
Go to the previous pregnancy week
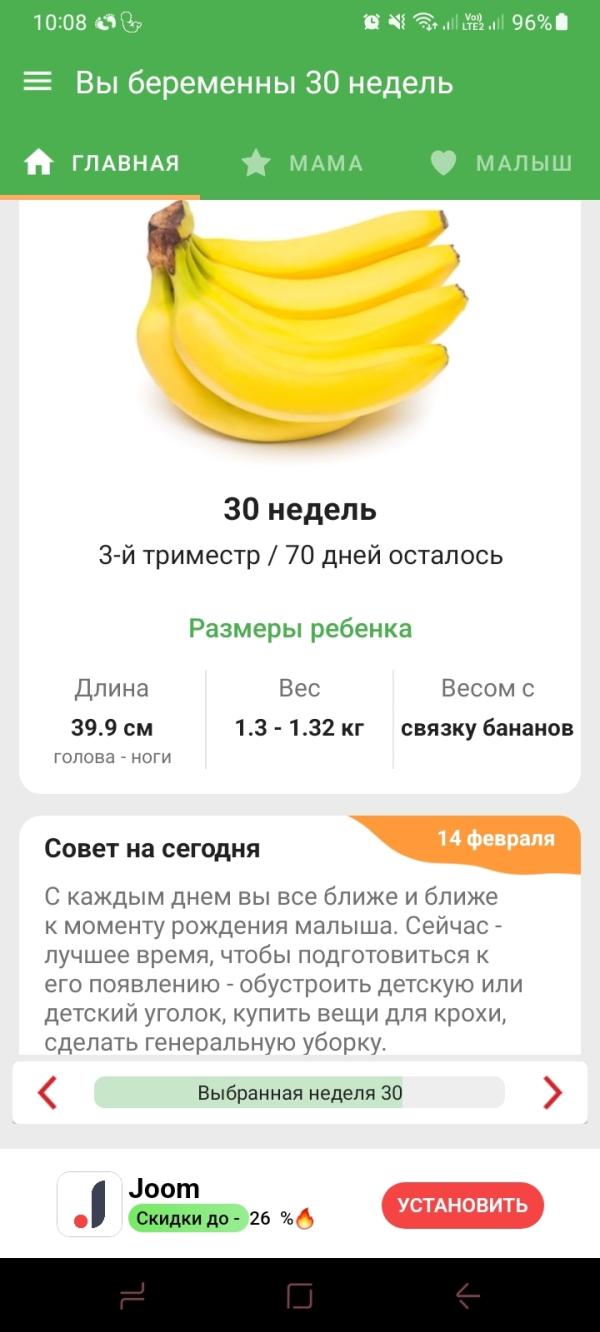point(47,1093)
